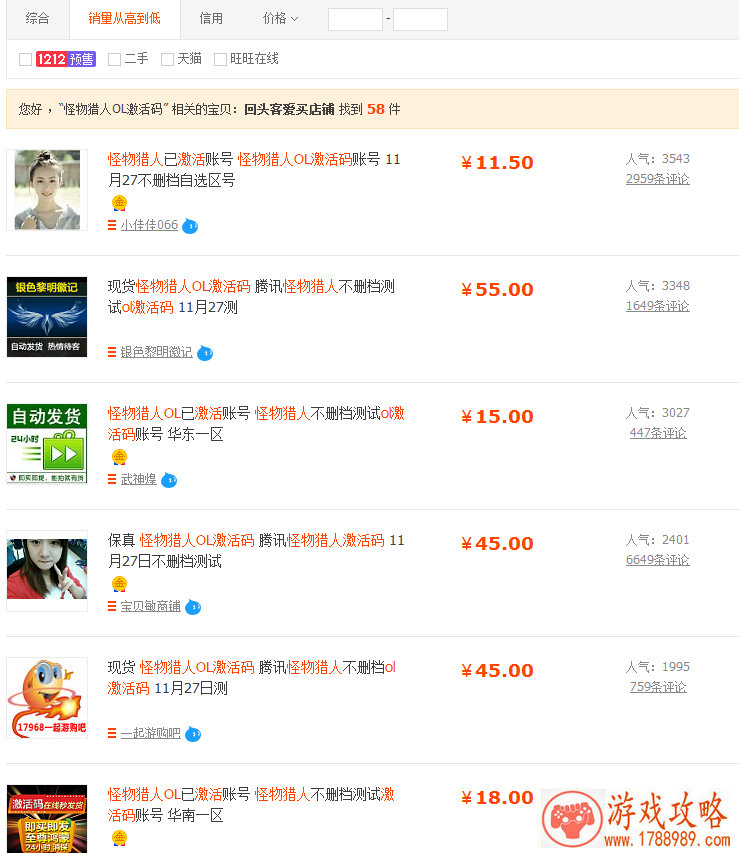Tap the minimum price input field
This screenshot has height=853, width=739.
(x=355, y=19)
